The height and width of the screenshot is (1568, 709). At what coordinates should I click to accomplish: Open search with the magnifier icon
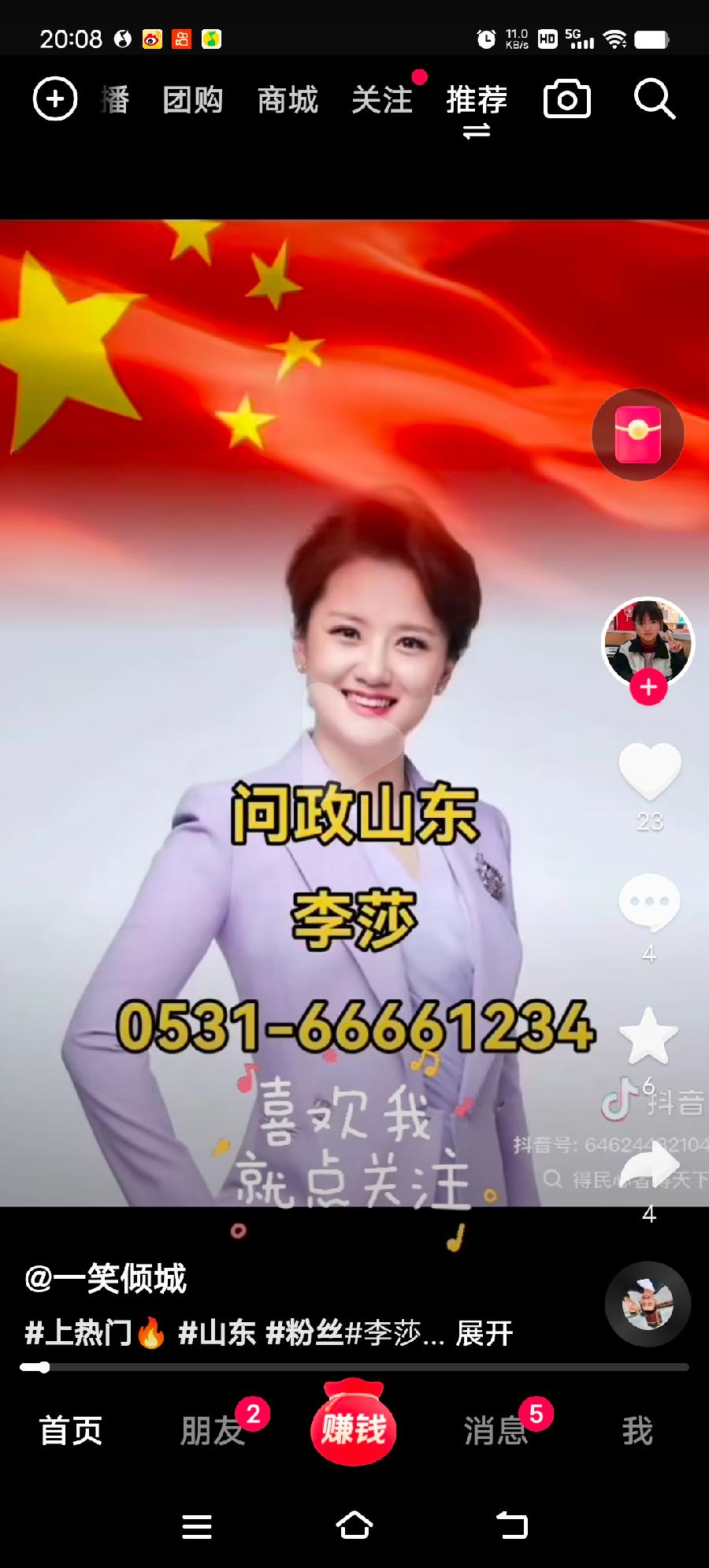pos(654,99)
